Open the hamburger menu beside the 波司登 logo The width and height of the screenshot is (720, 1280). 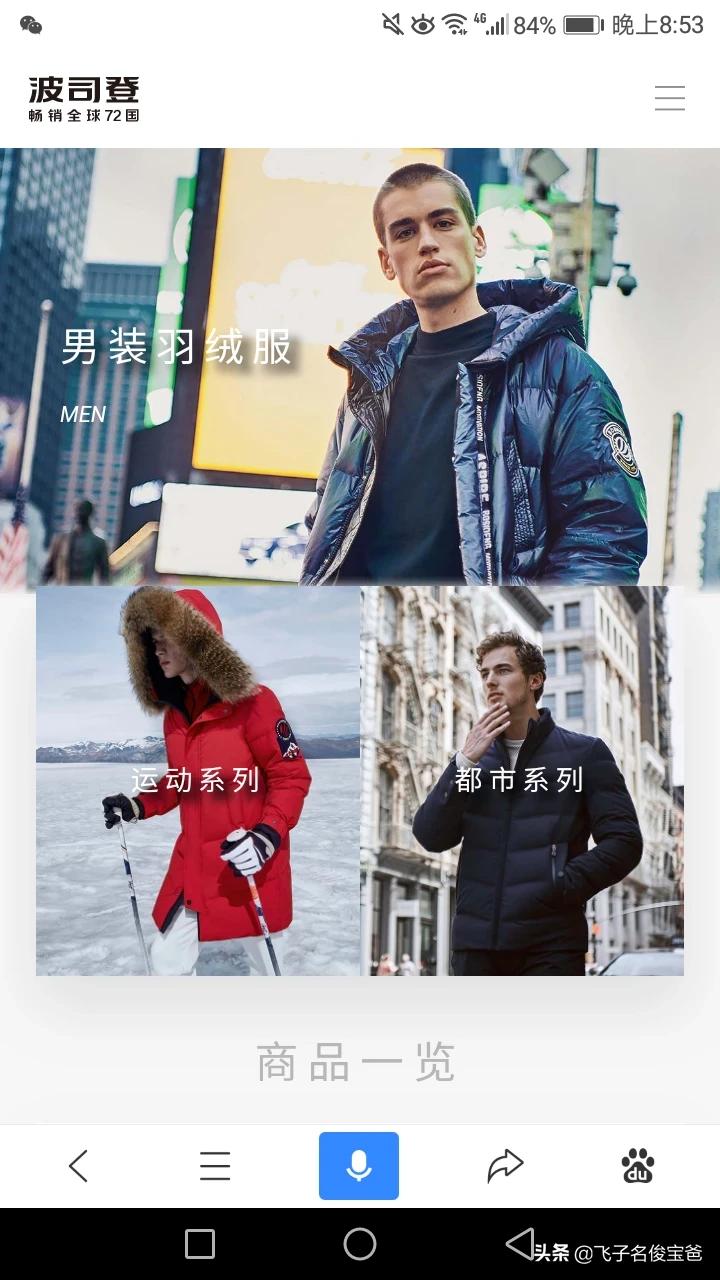pos(669,98)
